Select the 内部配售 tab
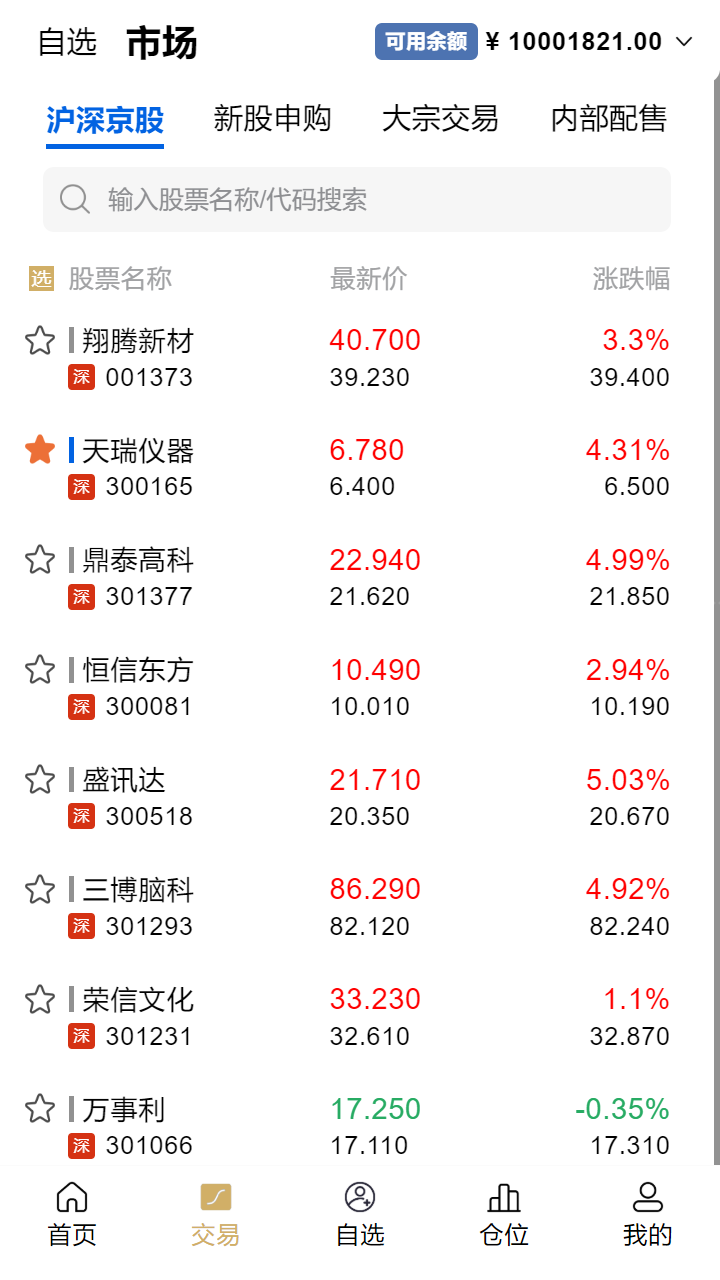The height and width of the screenshot is (1280, 720). pyautogui.click(x=608, y=119)
